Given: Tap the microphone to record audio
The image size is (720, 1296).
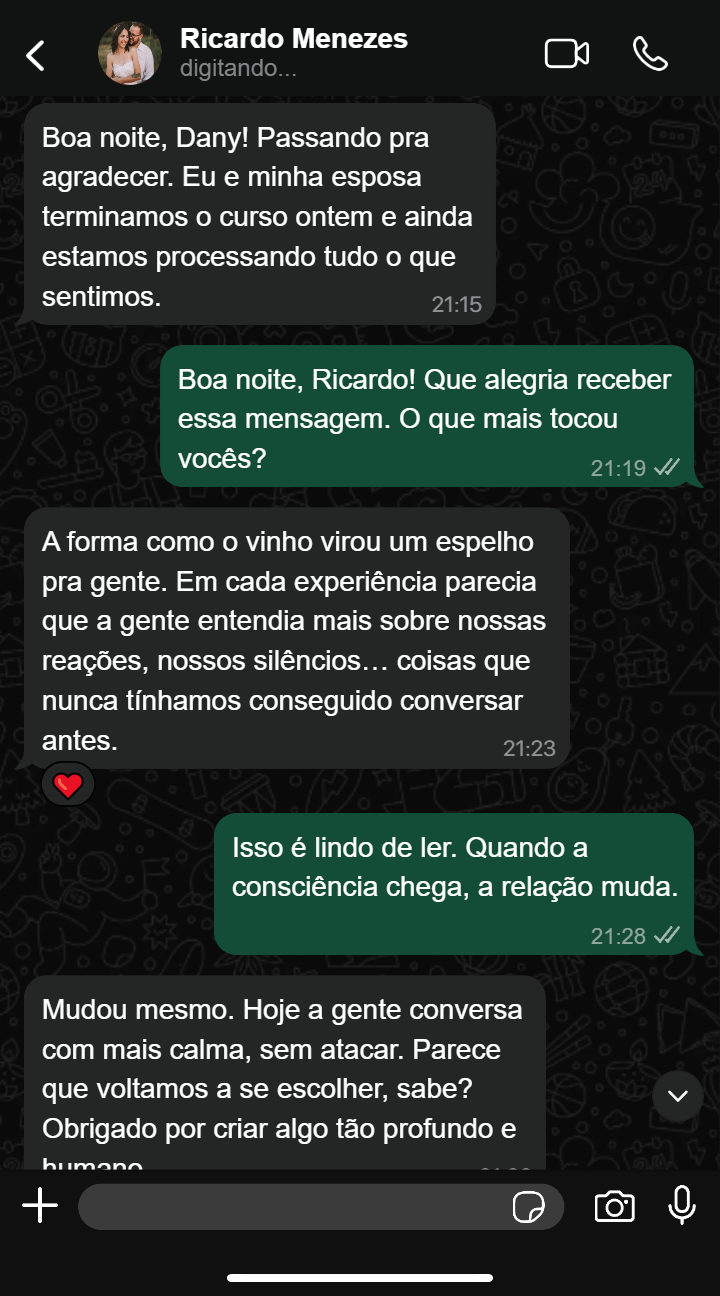Looking at the screenshot, I should point(682,1206).
